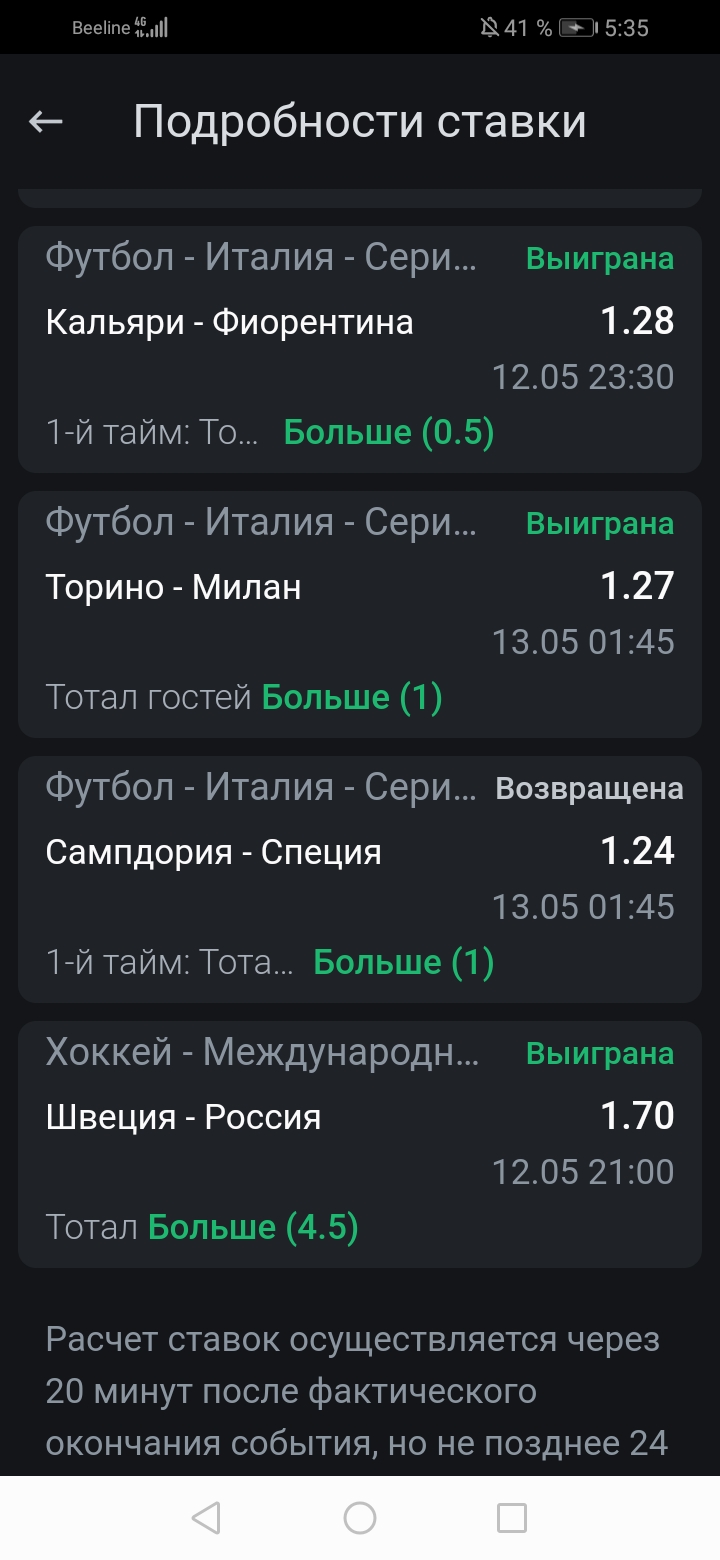This screenshot has height=1560, width=720.
Task: Open the Сампдория - Специя bet card
Action: (359, 879)
